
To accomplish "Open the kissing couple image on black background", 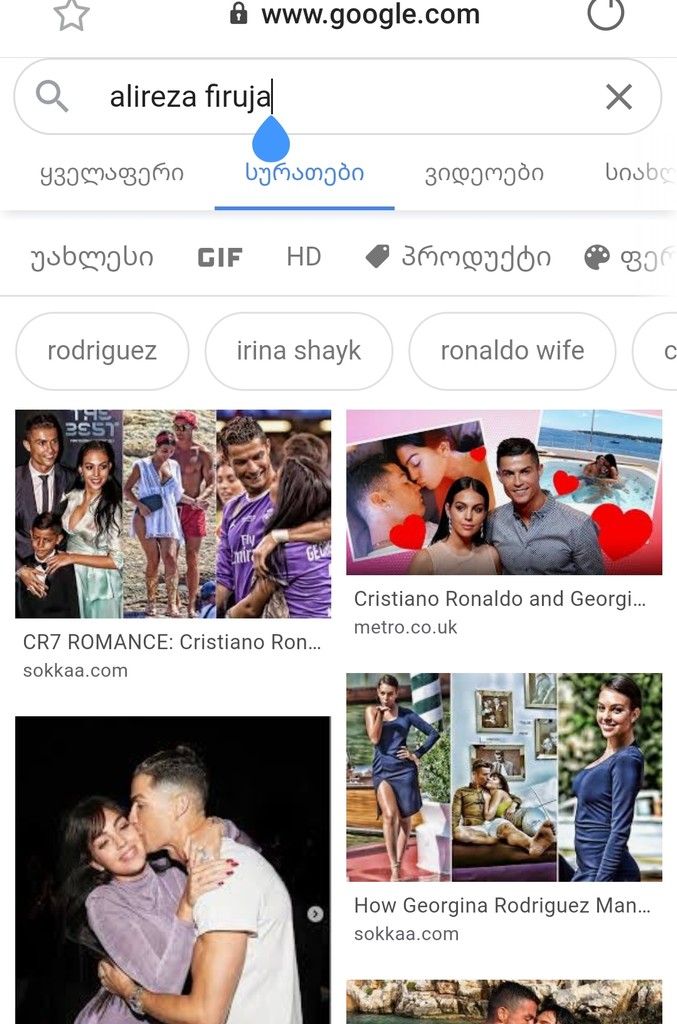I will pos(172,870).
